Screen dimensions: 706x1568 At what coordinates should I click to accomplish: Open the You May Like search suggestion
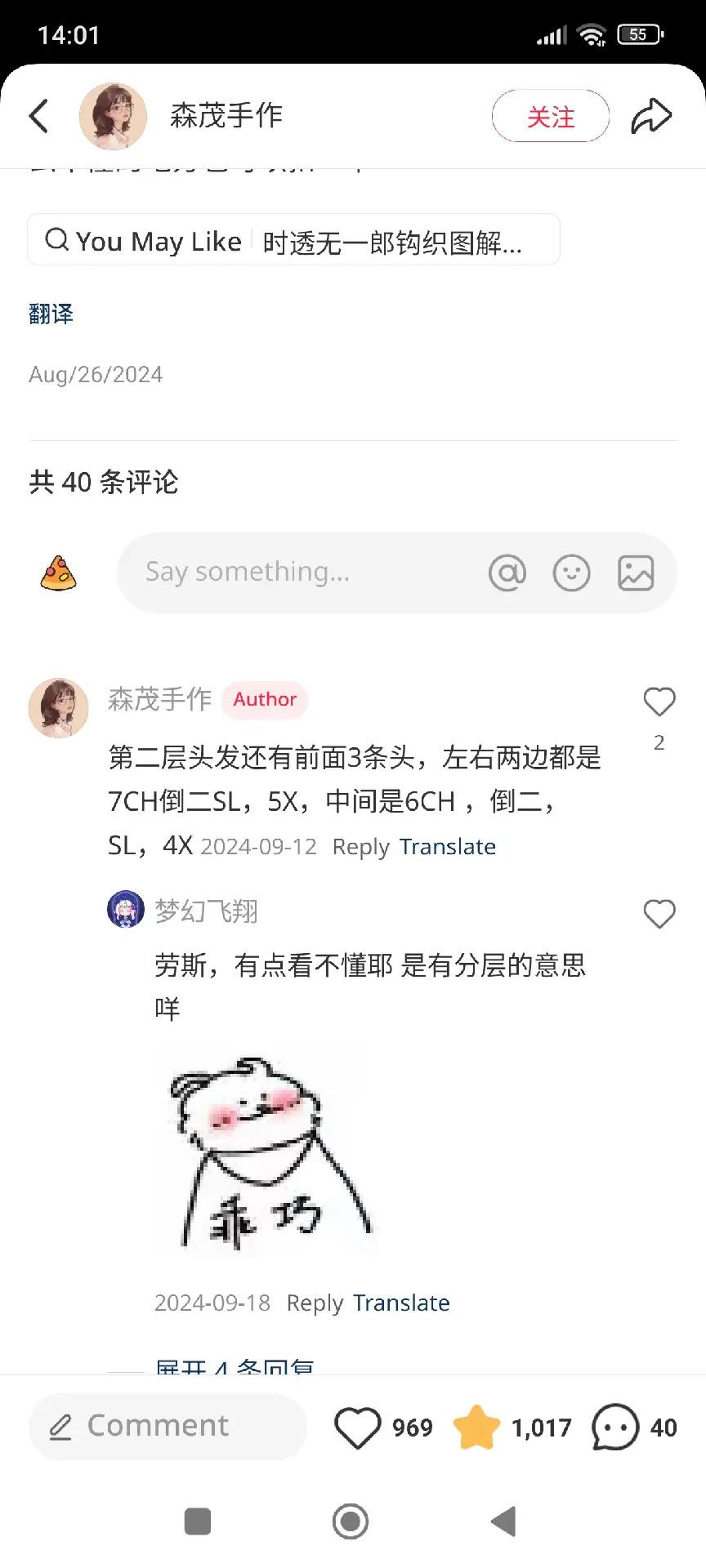(293, 240)
